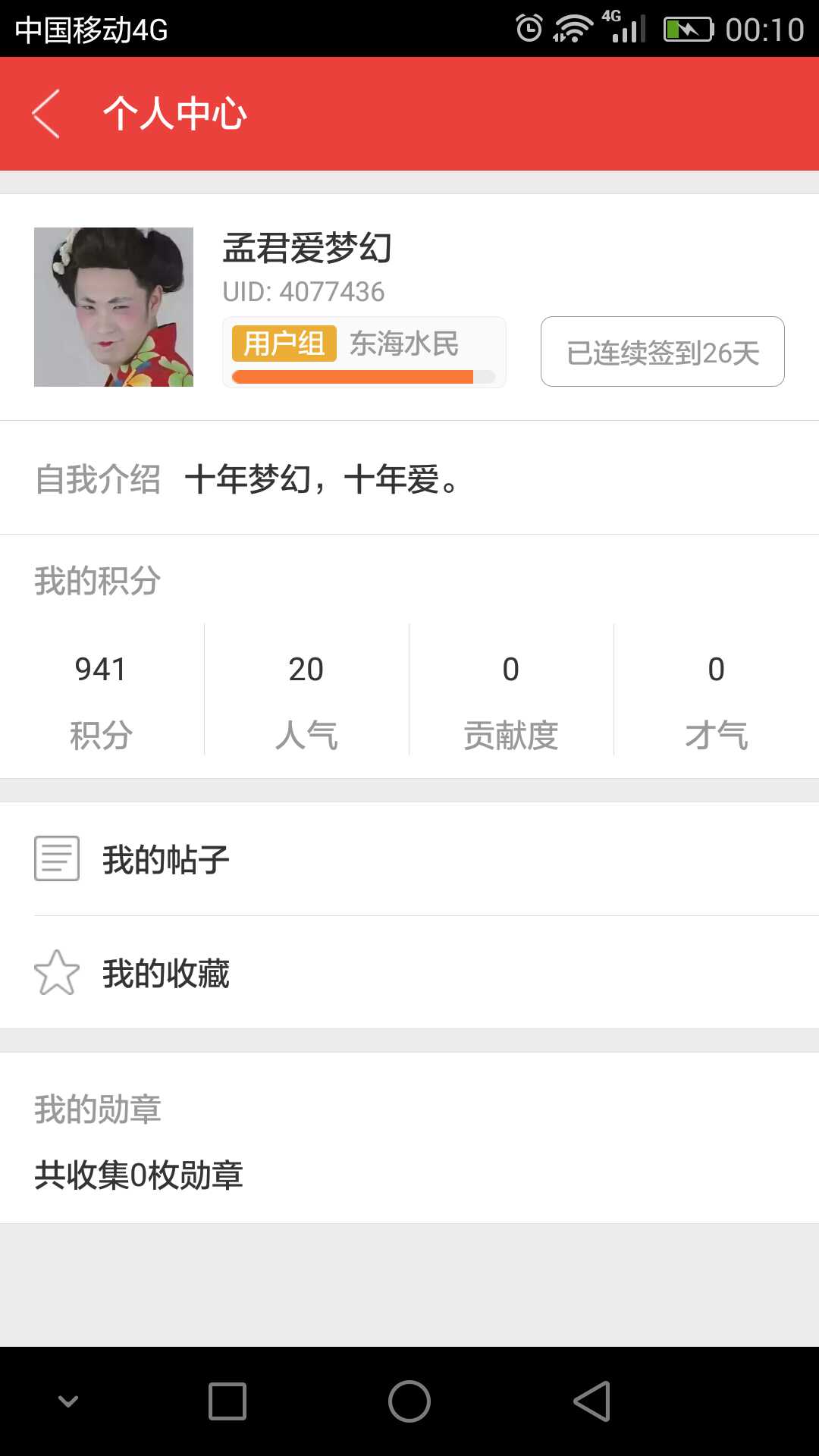Screen dimensions: 819x1456
Task: Open 我的帖子
Action: 409,859
